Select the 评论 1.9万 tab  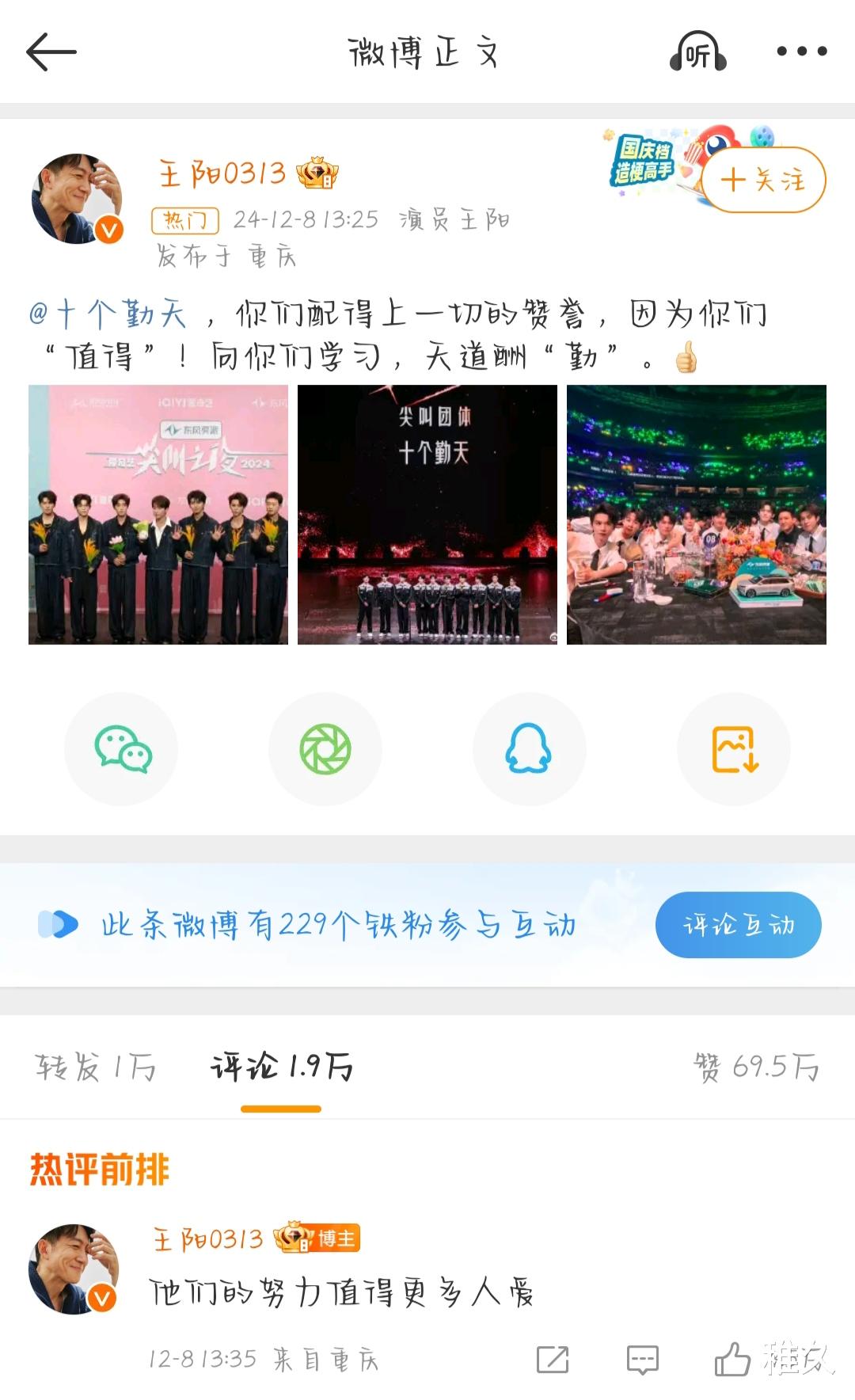click(x=281, y=1067)
